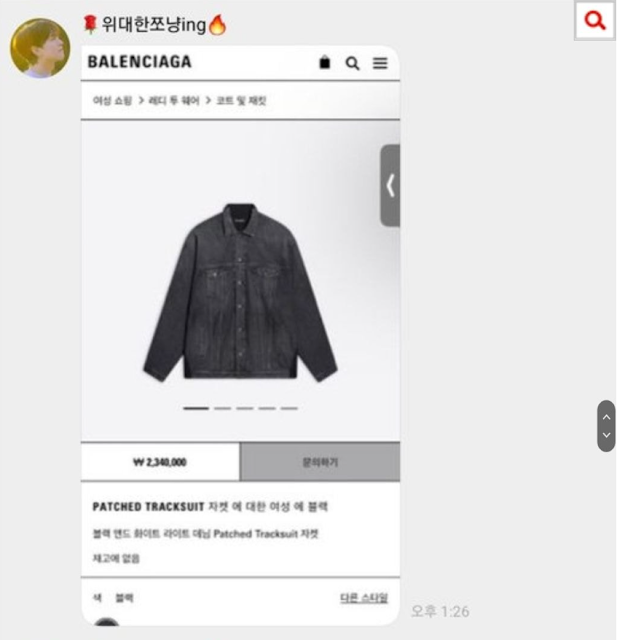Tap the up-down chevron scroll button

(x=606, y=426)
